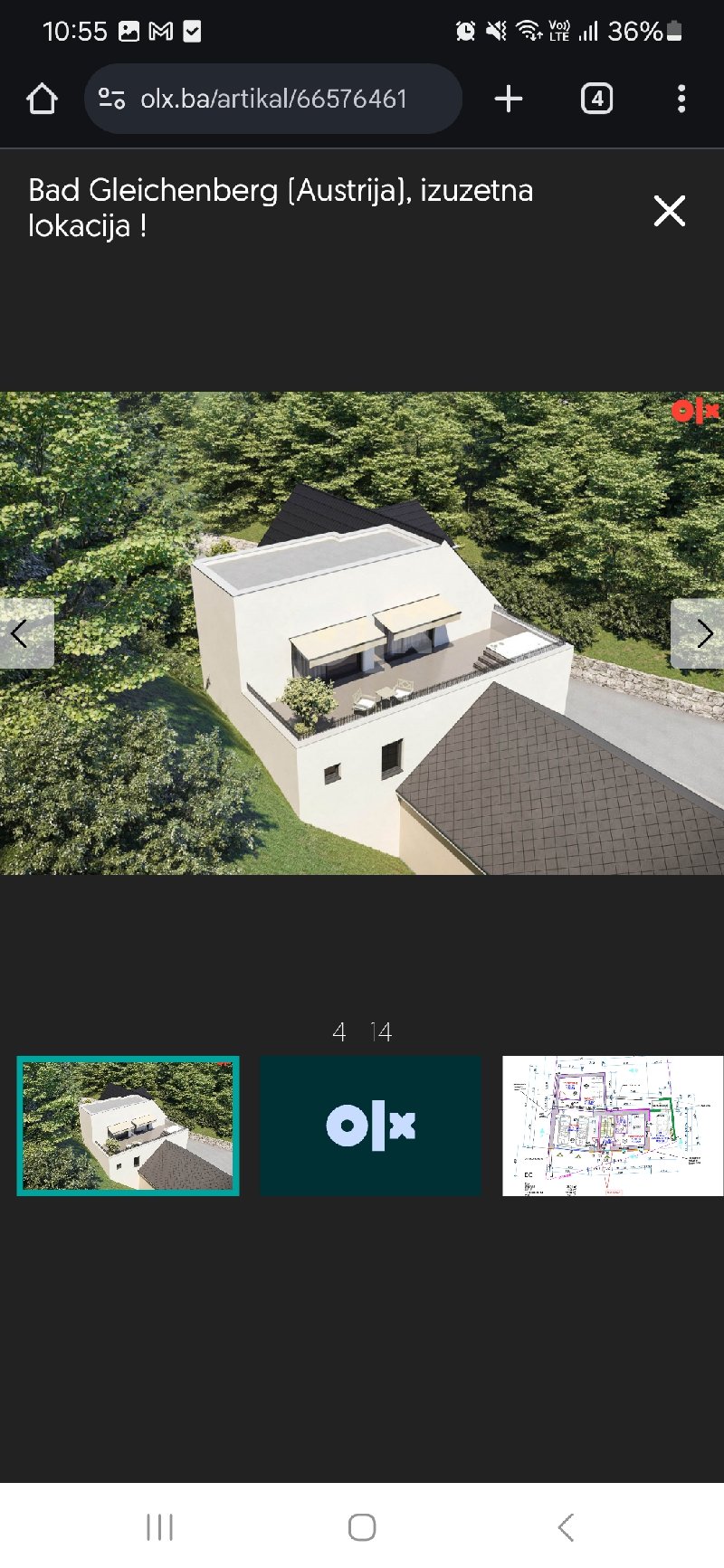Screen dimensions: 724x1568
Task: View site information icon in address bar
Action: coord(111,99)
